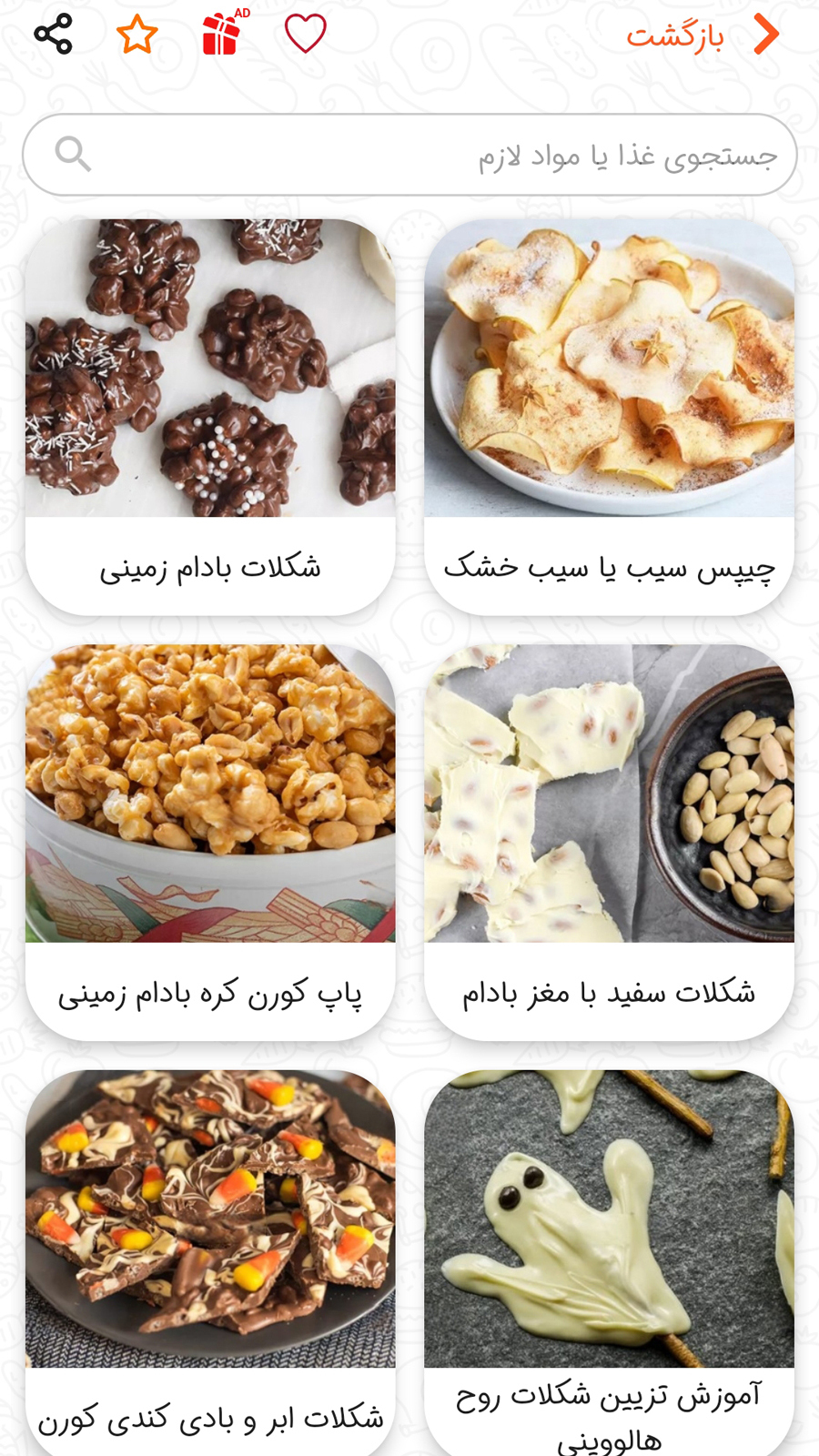
Task: Open the شکلات بادام زمینی recipe
Action: click(x=209, y=566)
